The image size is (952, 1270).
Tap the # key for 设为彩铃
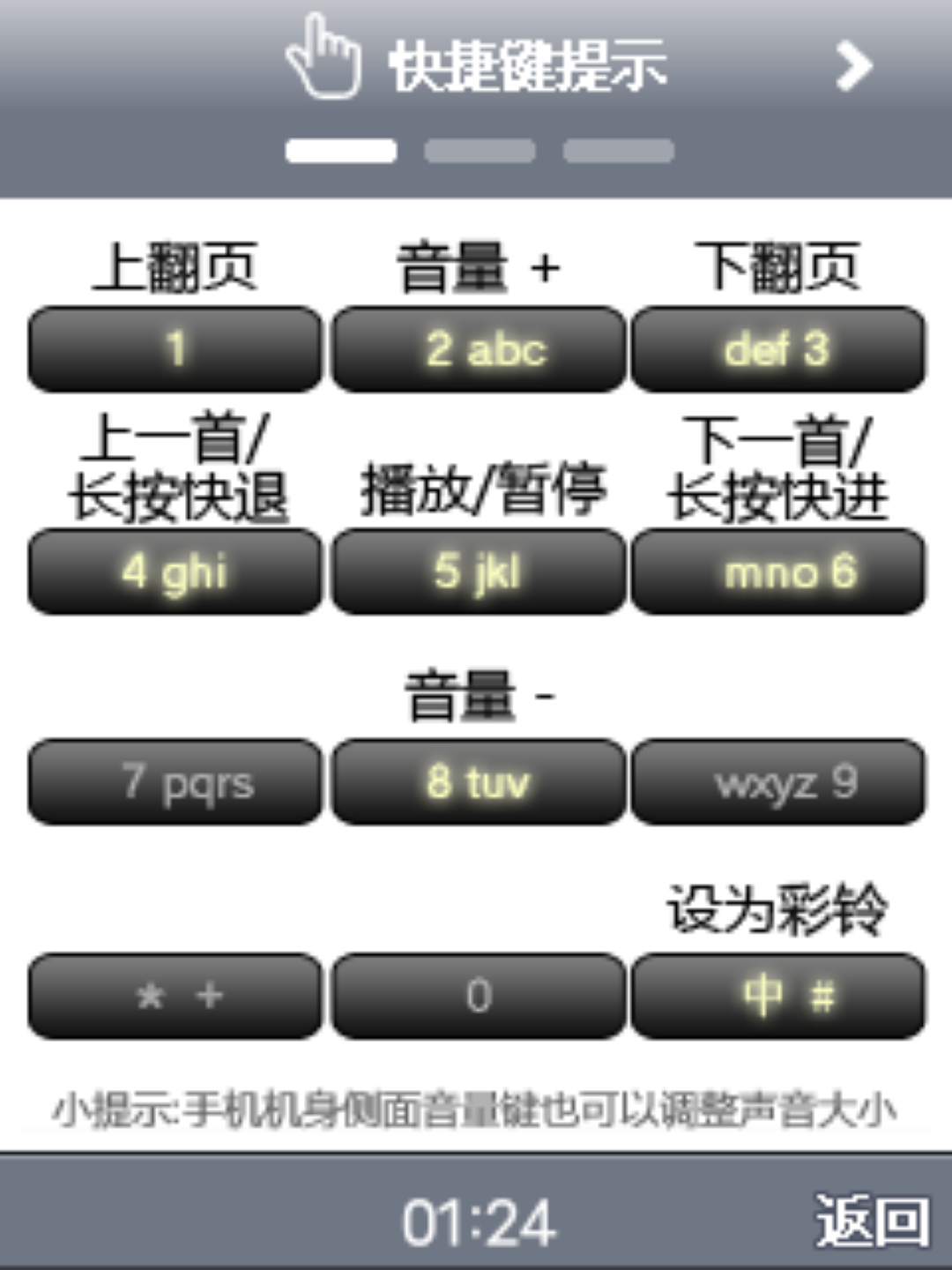778,996
